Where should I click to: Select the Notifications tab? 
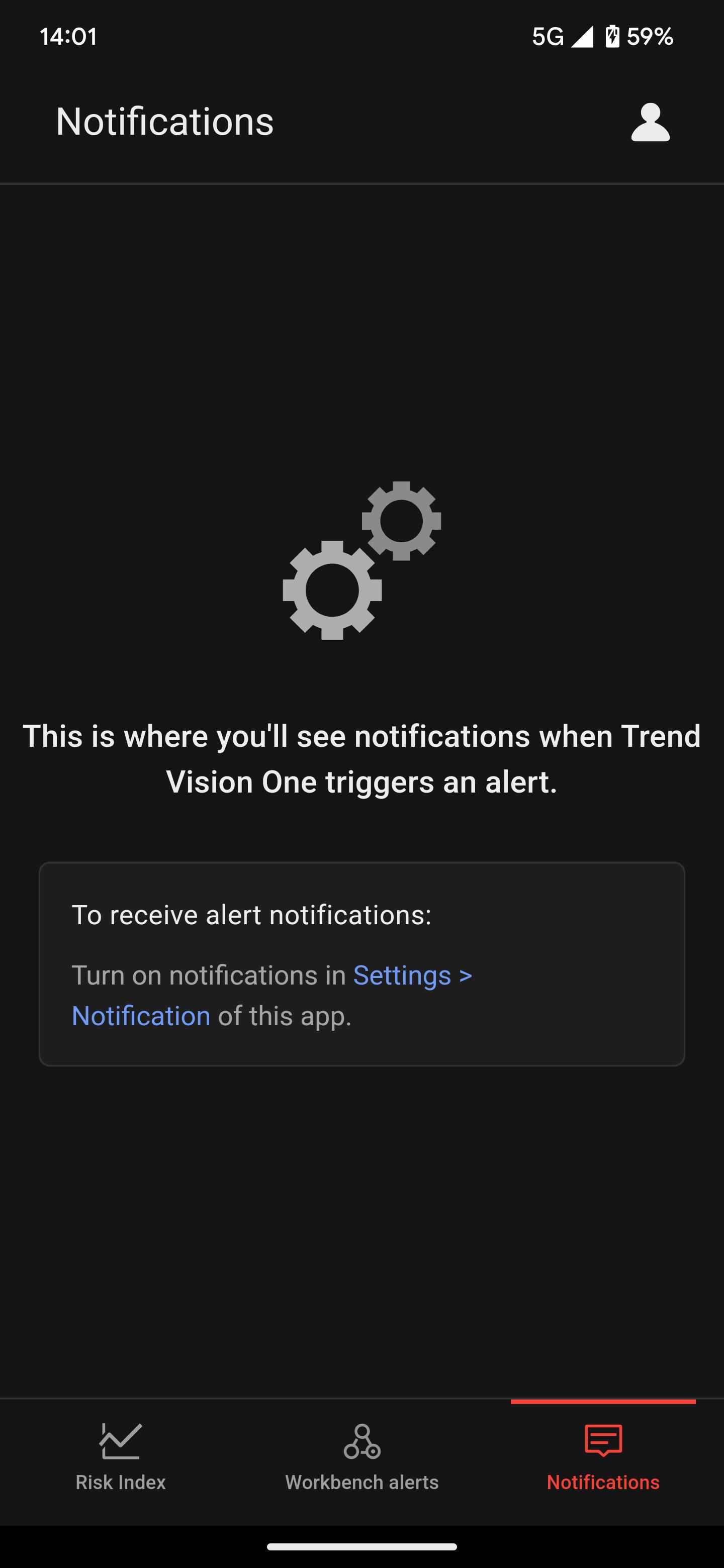pos(603,1457)
